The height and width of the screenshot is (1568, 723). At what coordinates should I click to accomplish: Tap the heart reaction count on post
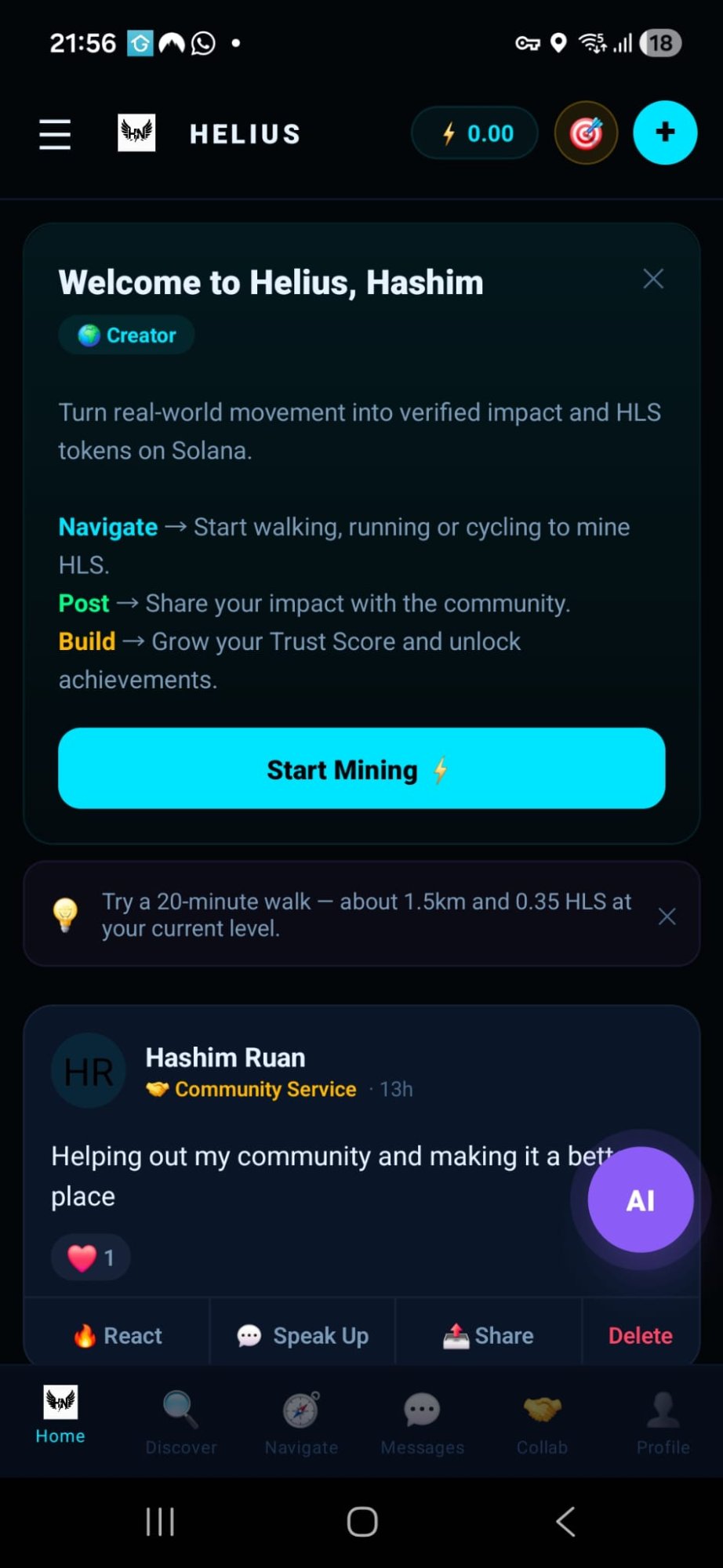click(x=91, y=1258)
